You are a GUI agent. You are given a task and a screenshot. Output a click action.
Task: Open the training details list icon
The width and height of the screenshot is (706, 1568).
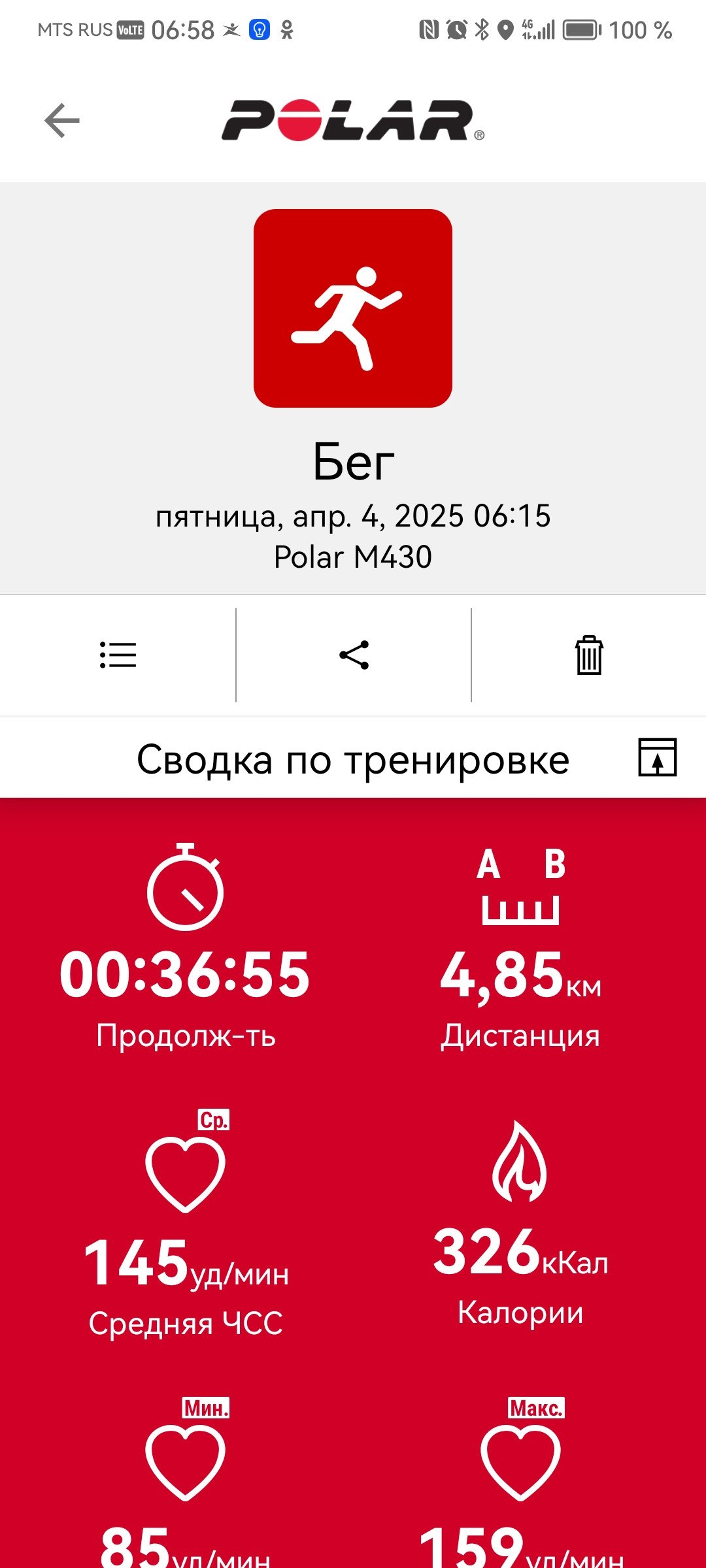(118, 655)
